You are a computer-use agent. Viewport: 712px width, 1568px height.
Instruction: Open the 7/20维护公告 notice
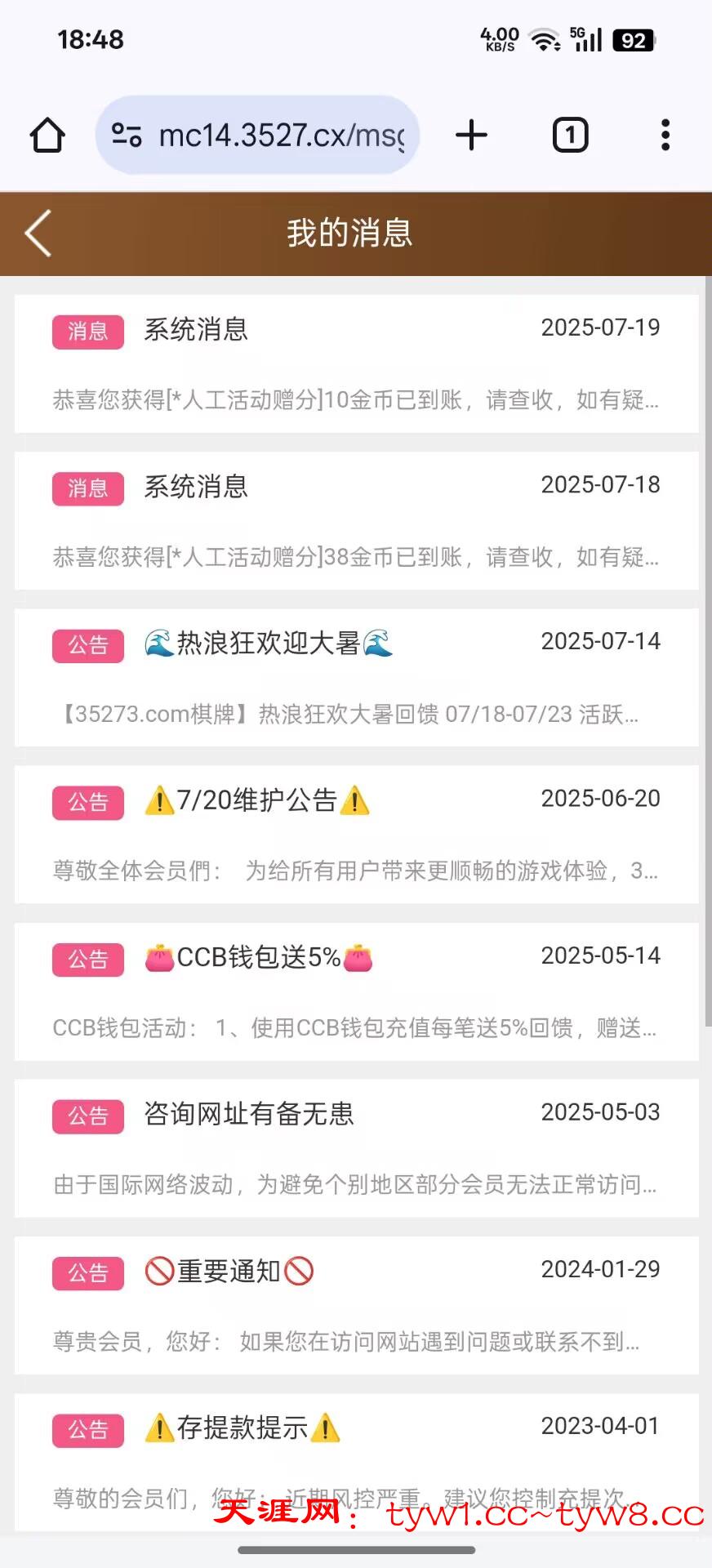pyautogui.click(x=356, y=835)
